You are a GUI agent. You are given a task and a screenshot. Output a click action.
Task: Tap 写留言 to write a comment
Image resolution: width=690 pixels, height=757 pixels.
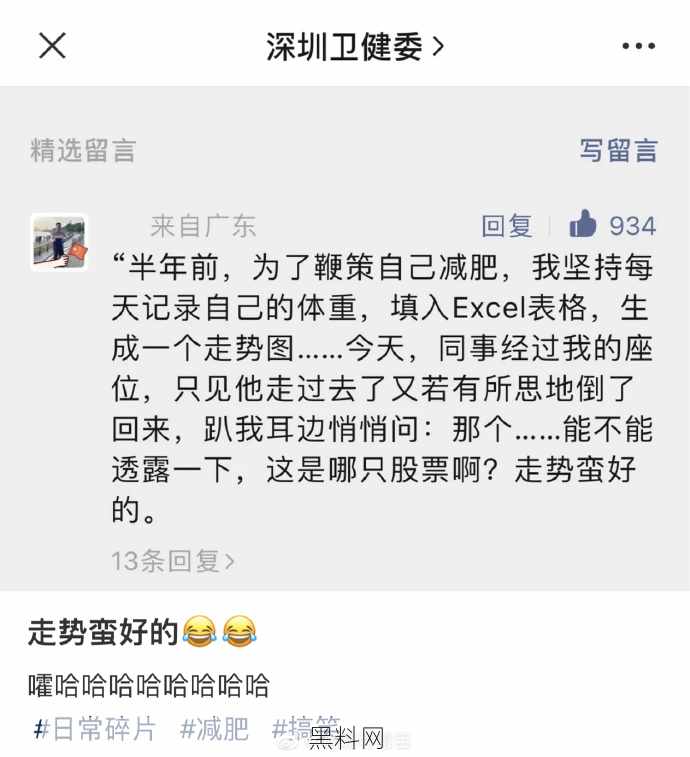click(618, 151)
